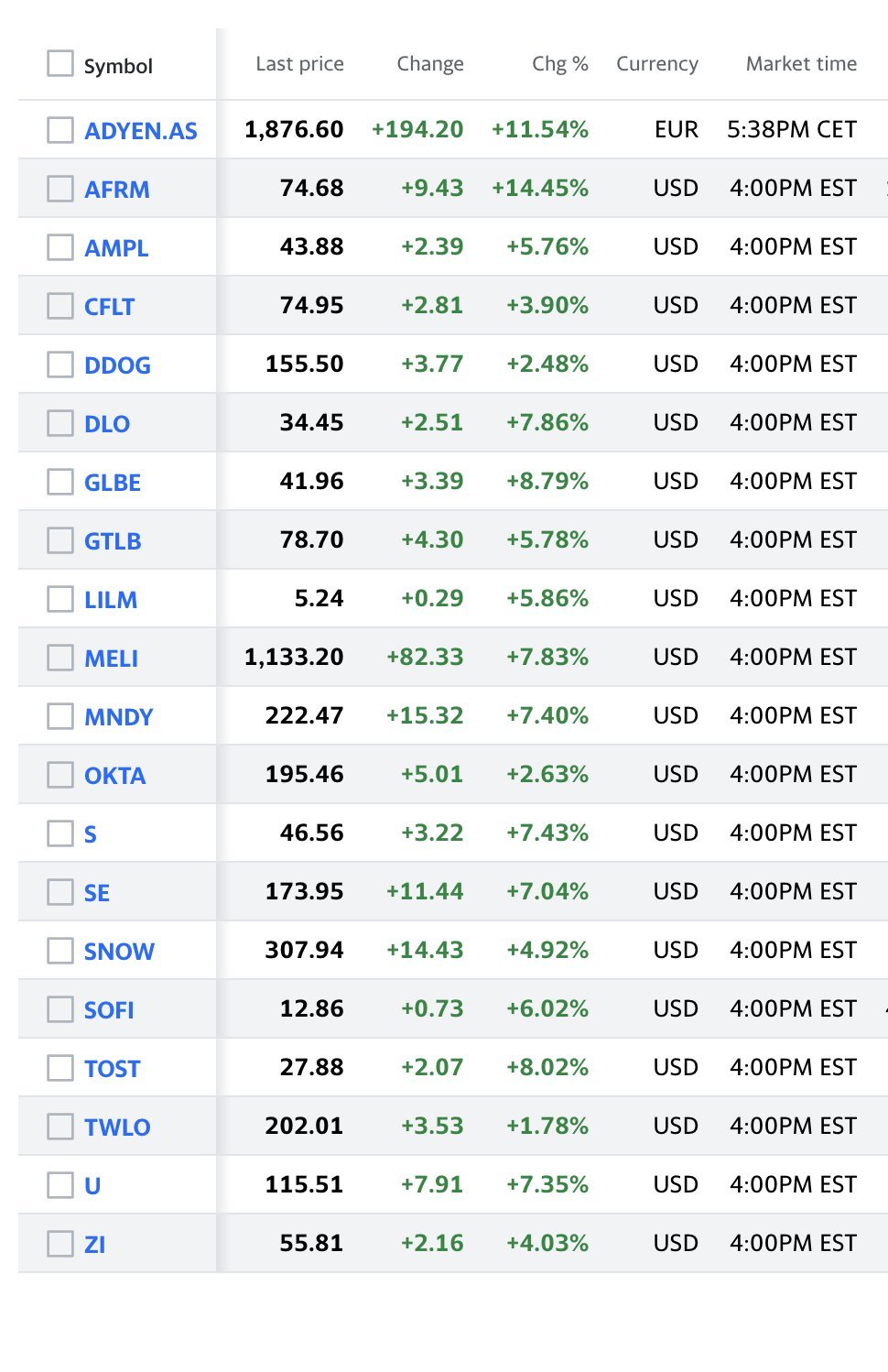Open the LILM symbol link
This screenshot has width=888, height=1372.
click(111, 600)
